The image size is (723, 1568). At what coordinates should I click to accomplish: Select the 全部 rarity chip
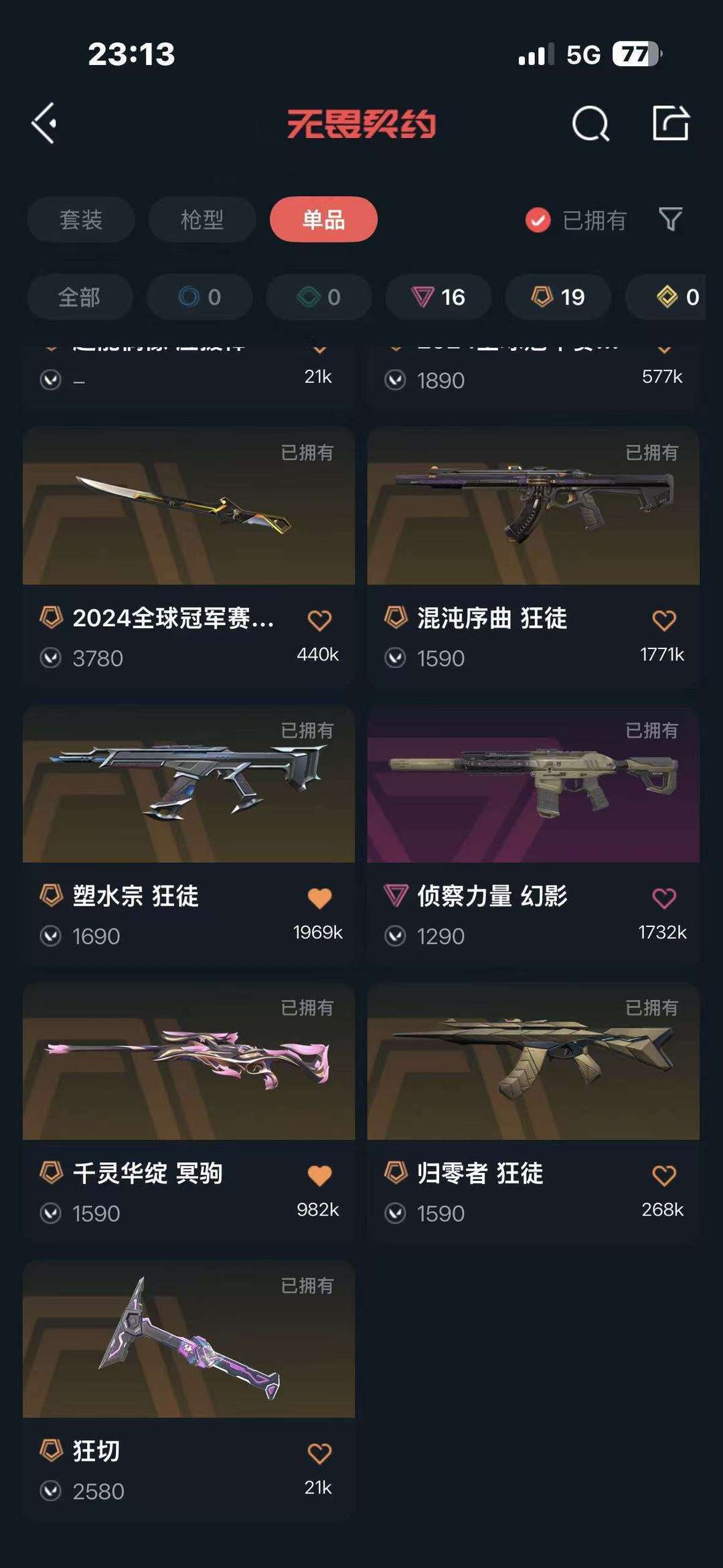(80, 297)
